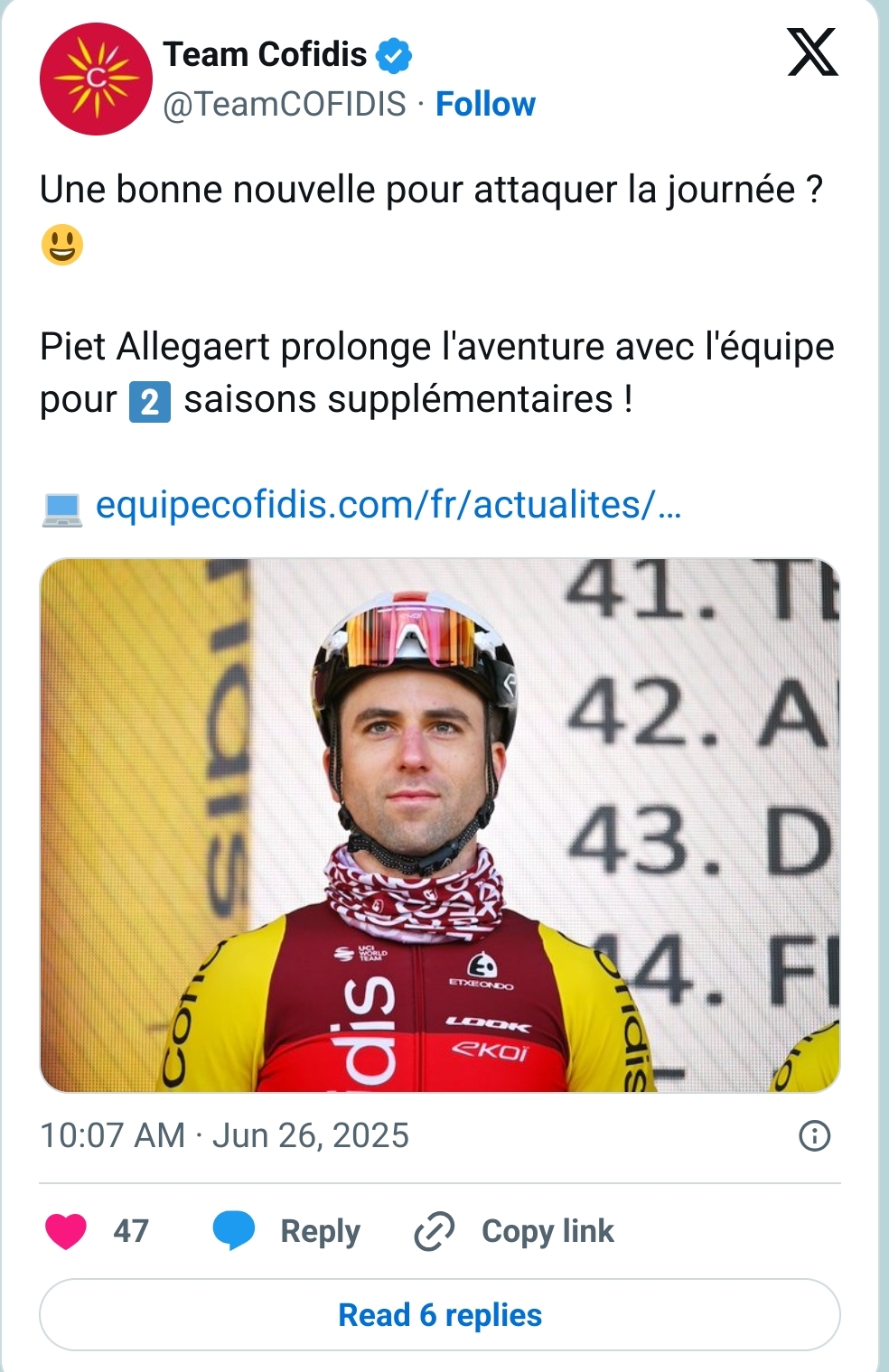View the Piet Allegaert photo

[440, 825]
